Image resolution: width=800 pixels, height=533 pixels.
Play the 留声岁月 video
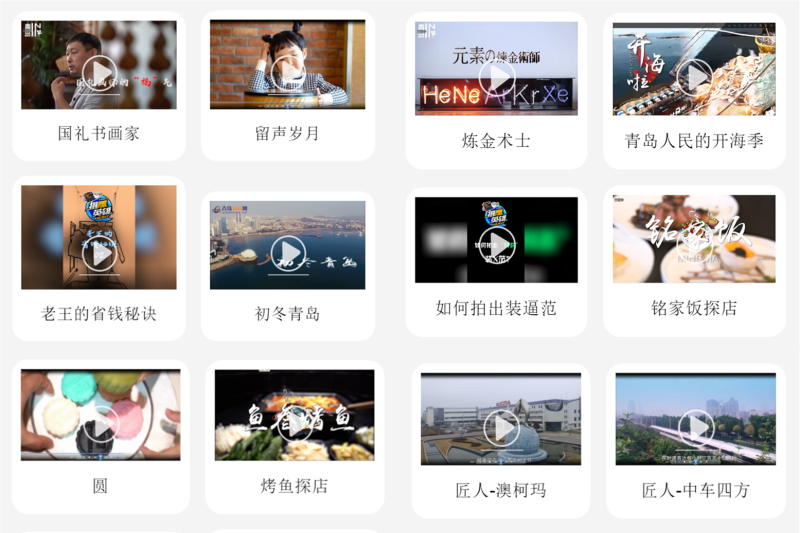pos(288,73)
